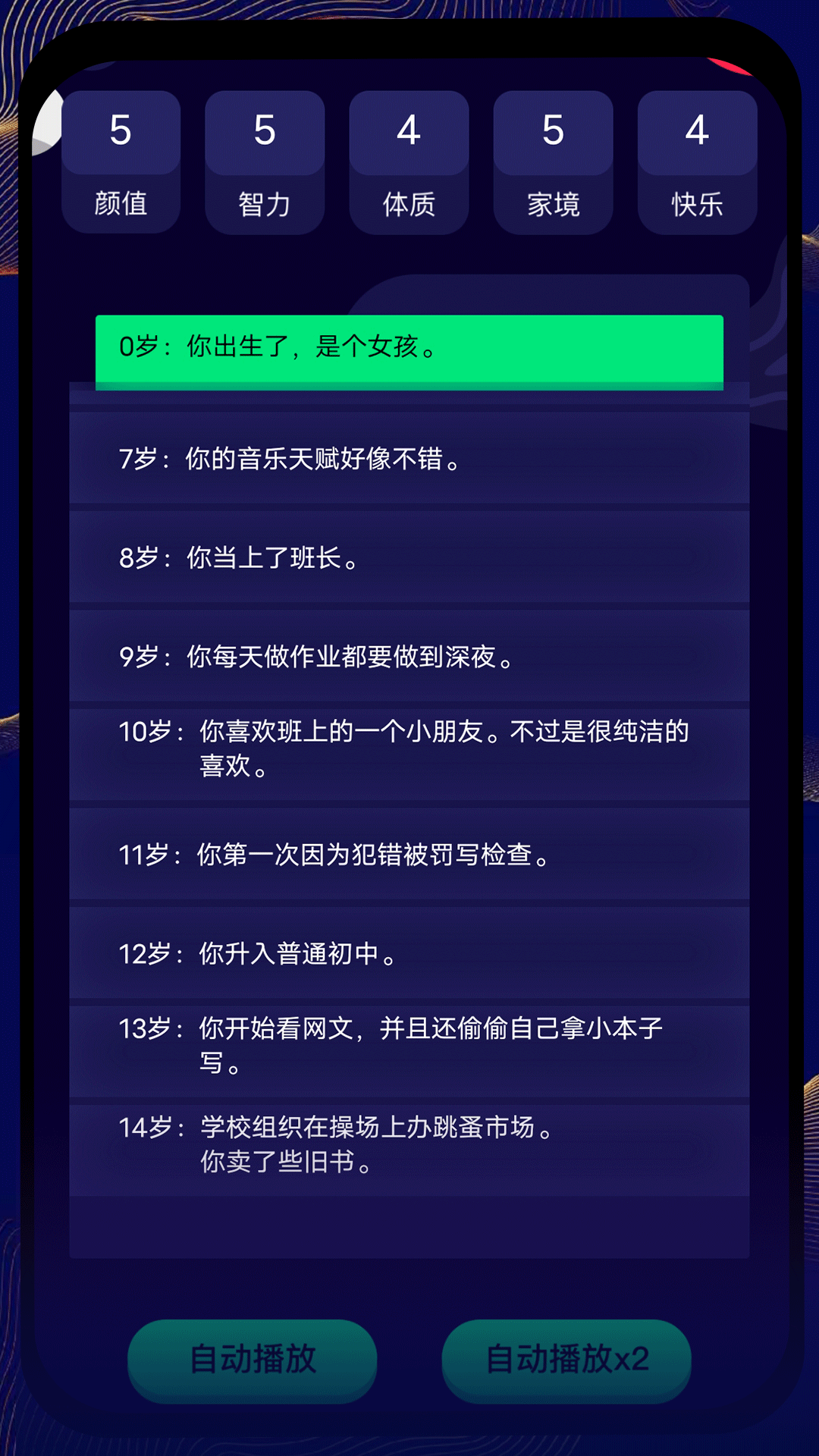Viewport: 819px width, 1456px height.
Task: Click the green birth event at age 0
Action: coord(409,349)
